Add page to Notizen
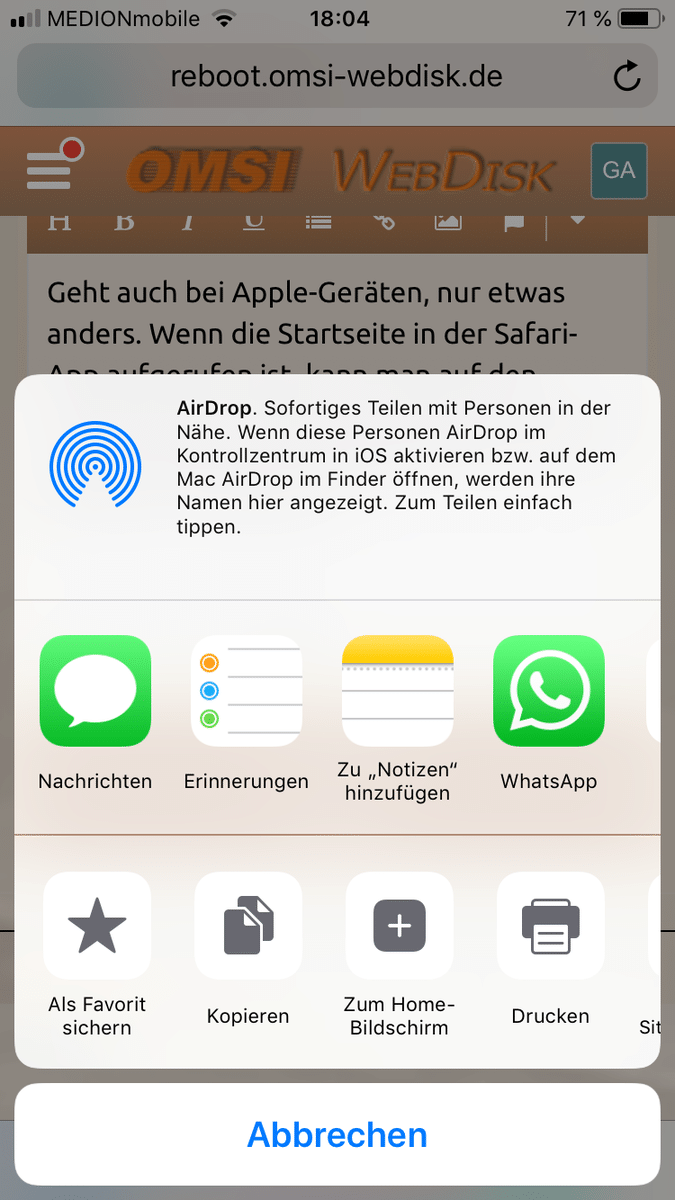This screenshot has width=675, height=1200. (x=397, y=691)
